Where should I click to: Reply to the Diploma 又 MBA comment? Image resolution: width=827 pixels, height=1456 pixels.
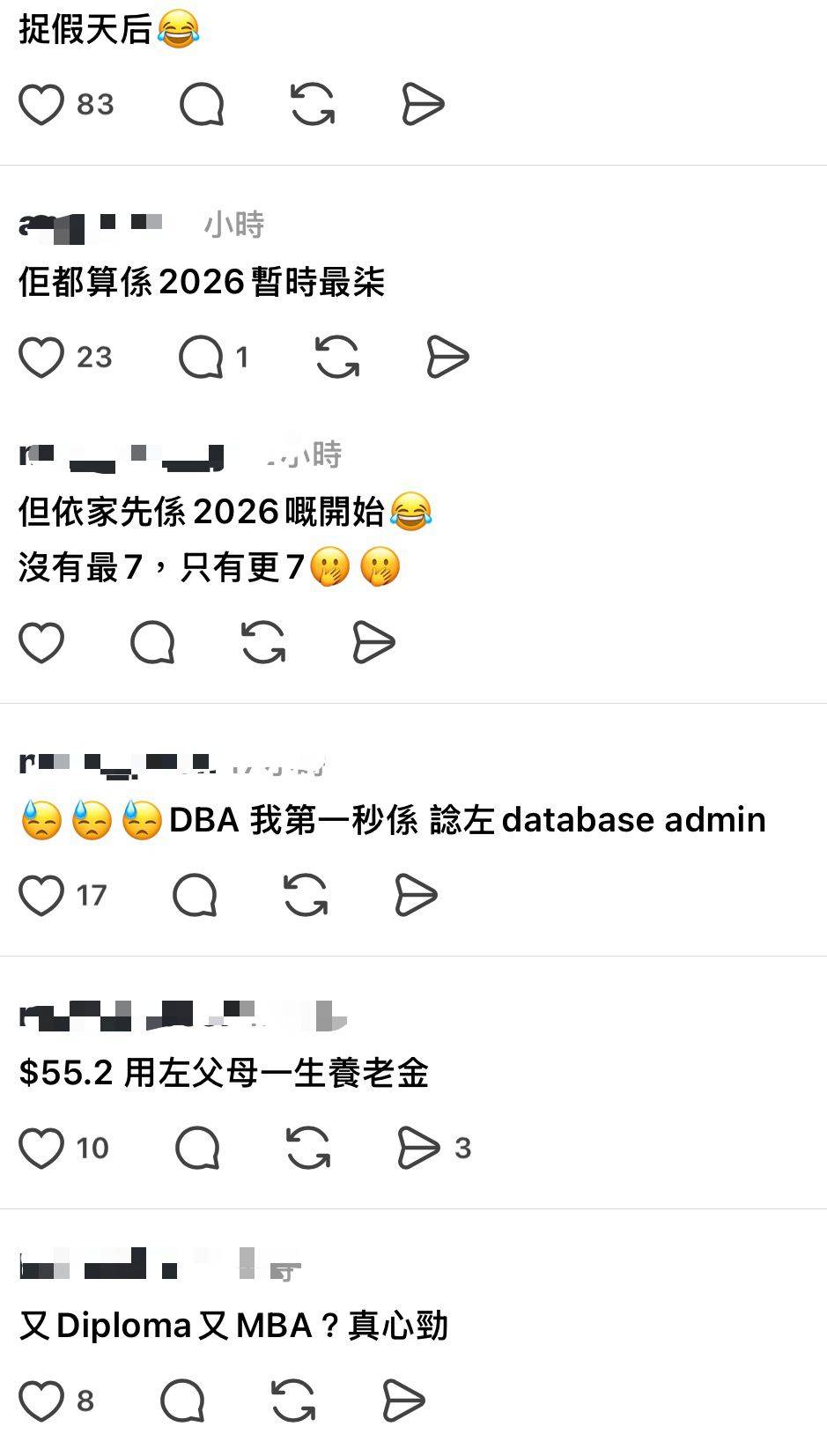pyautogui.click(x=182, y=1401)
